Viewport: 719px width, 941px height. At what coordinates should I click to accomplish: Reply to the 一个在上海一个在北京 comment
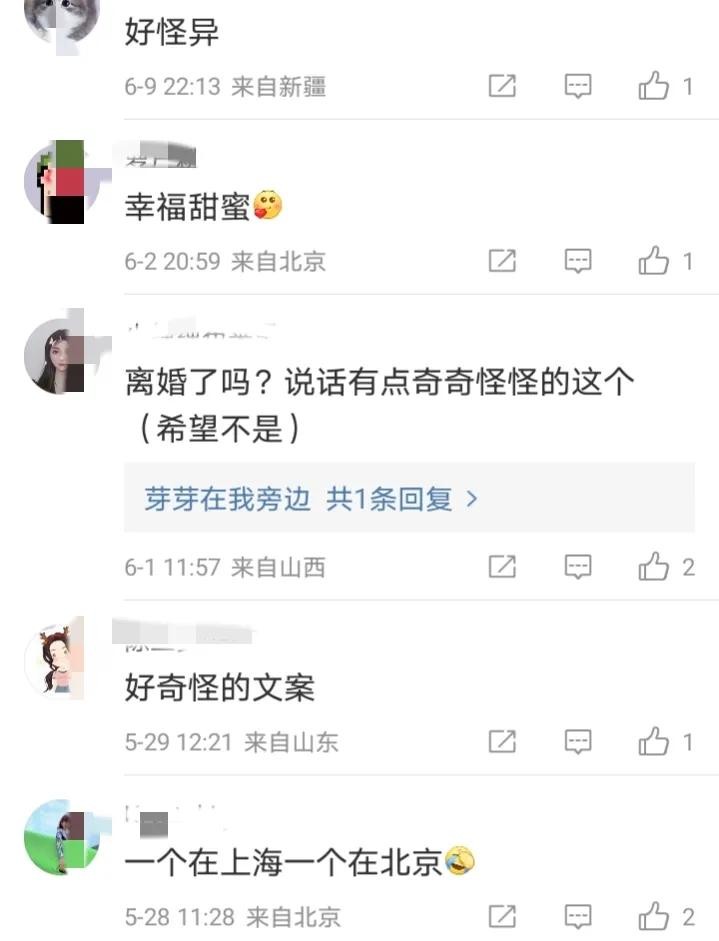point(578,916)
